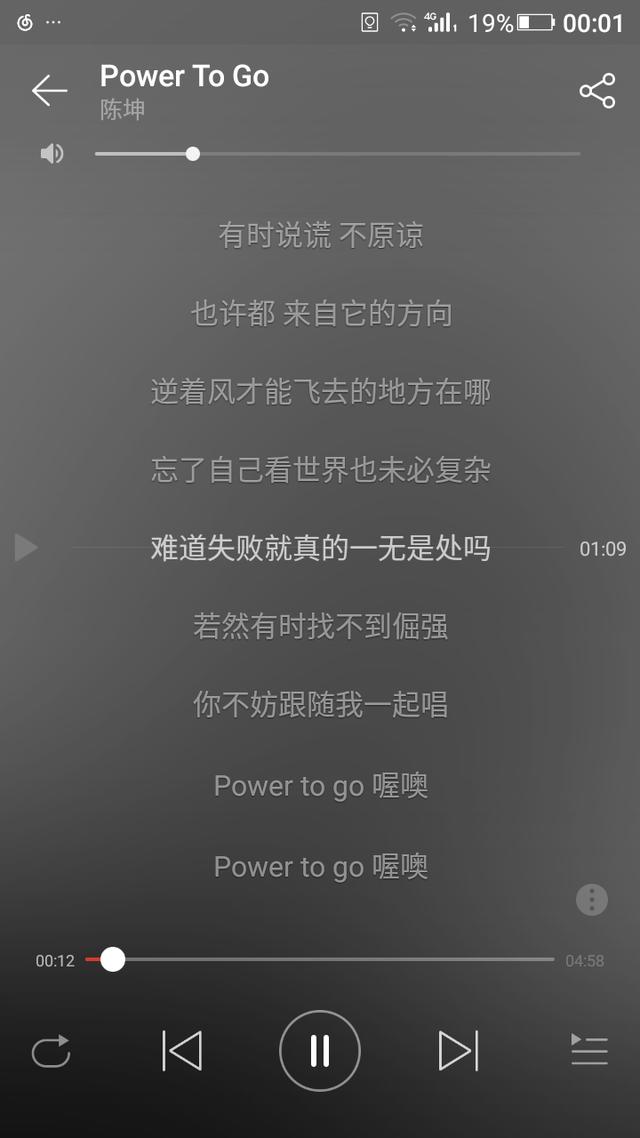Tap the playback progress bar

(x=319, y=959)
